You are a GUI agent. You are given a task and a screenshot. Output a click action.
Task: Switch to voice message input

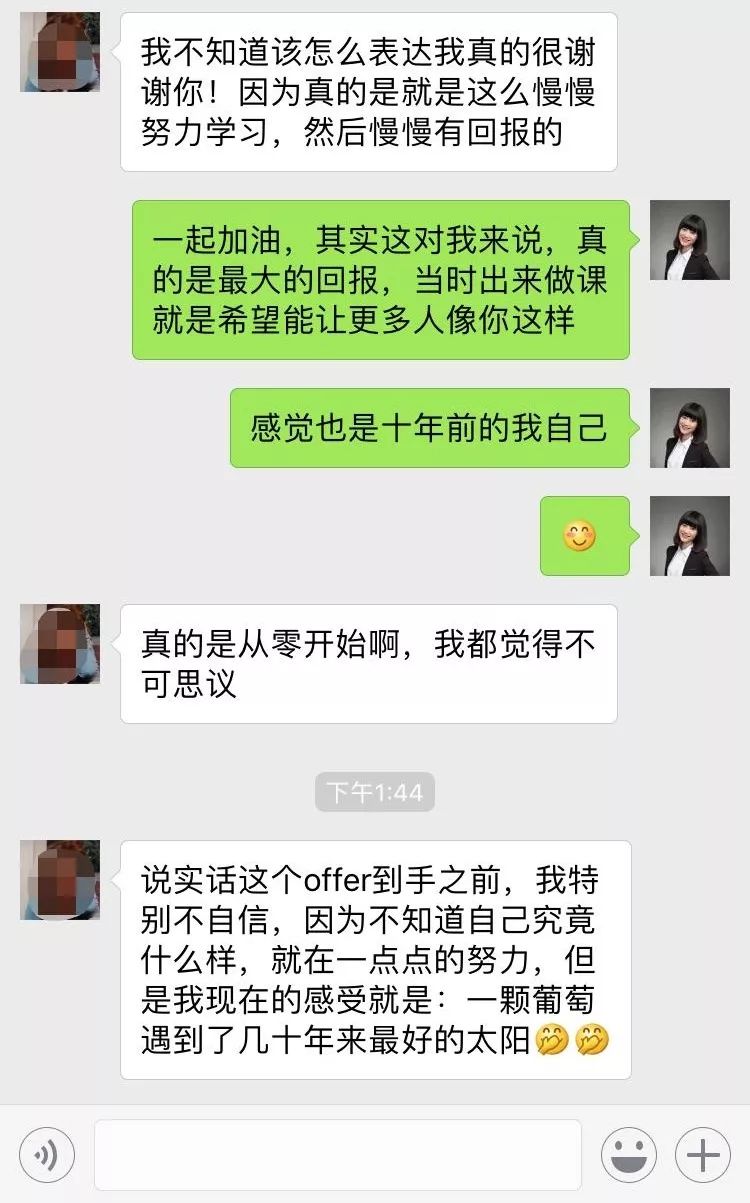pos(46,1155)
